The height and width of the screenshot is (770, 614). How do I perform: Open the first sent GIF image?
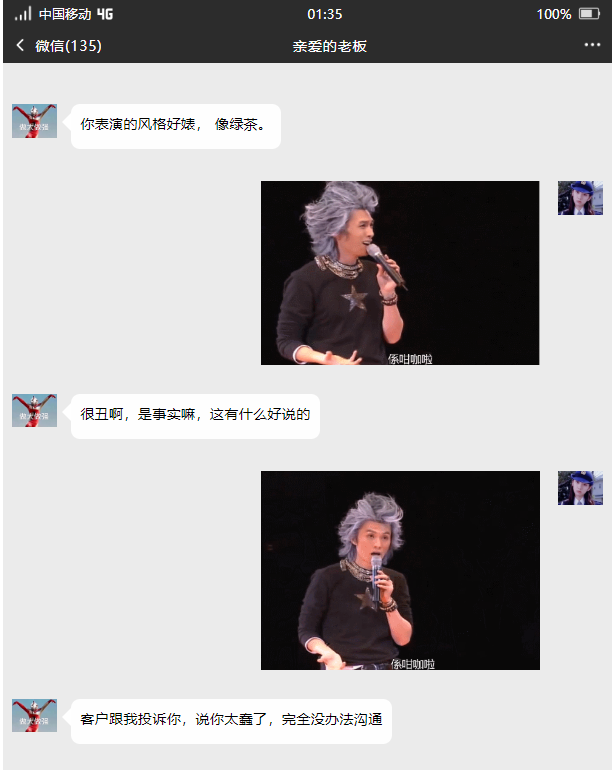pyautogui.click(x=400, y=272)
